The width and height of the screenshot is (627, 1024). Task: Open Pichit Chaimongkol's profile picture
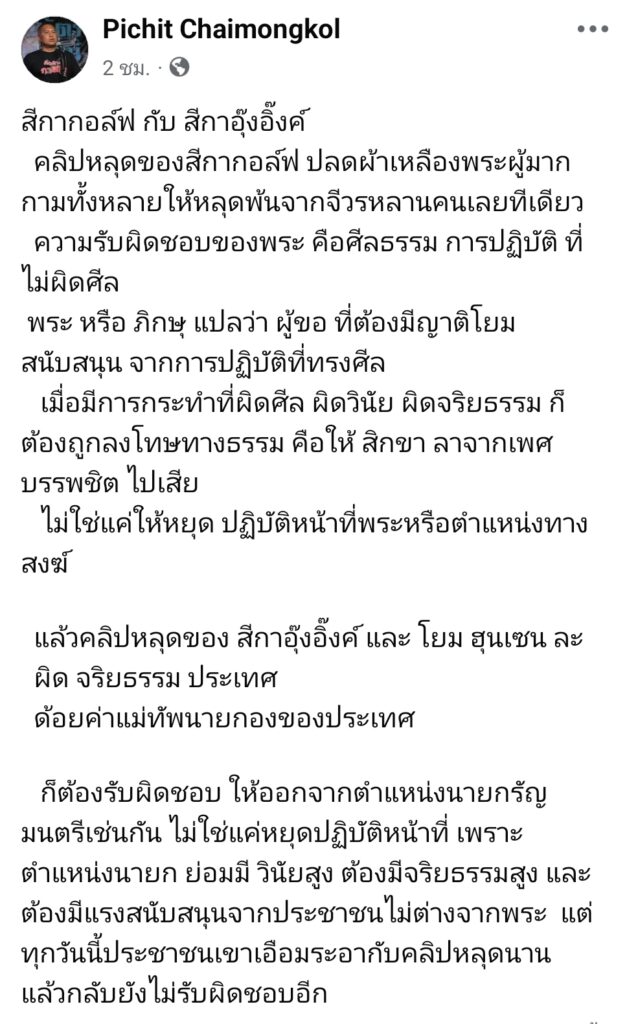[54, 50]
